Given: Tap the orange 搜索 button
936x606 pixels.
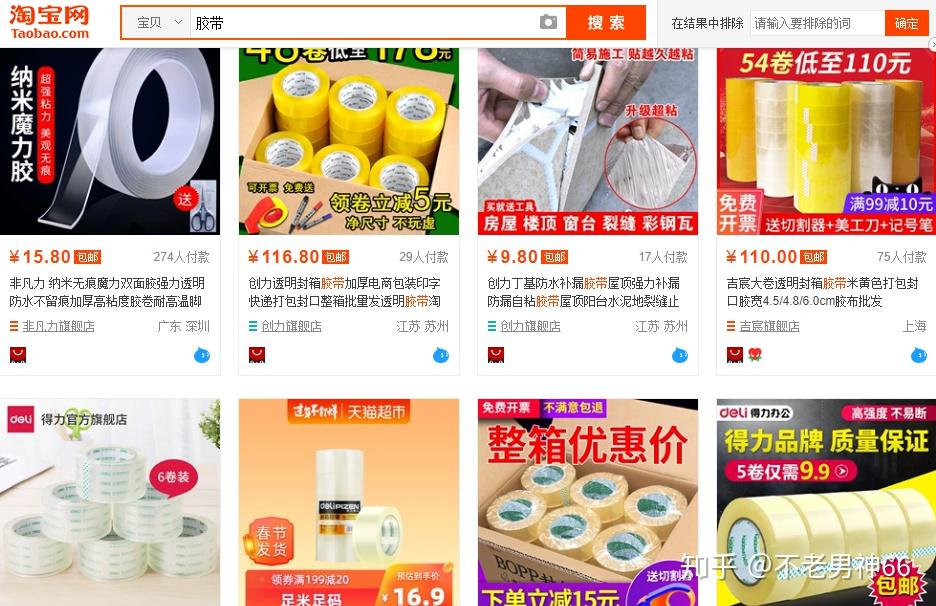Looking at the screenshot, I should coord(605,22).
